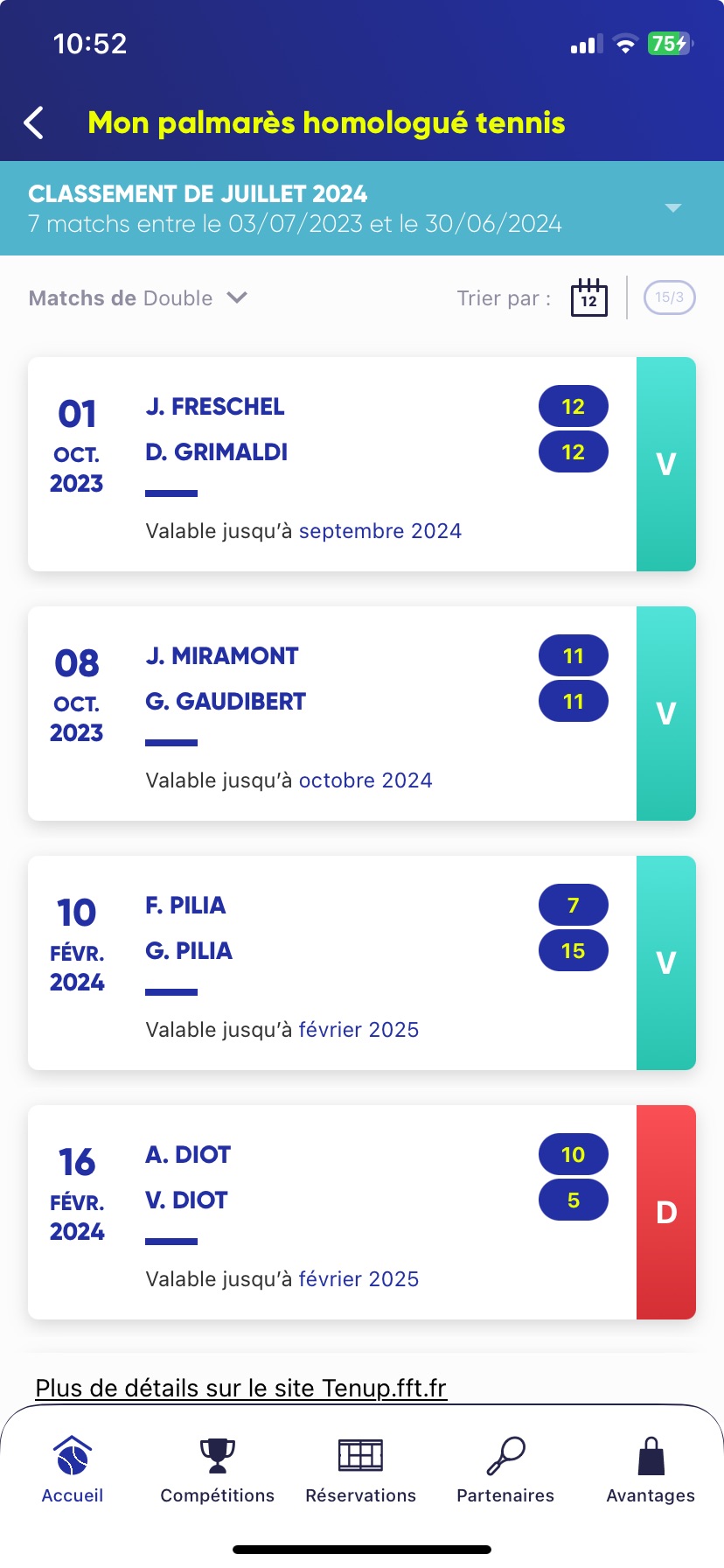Open the Avantages tab
This screenshot has height=1568, width=724.
(x=651, y=1470)
